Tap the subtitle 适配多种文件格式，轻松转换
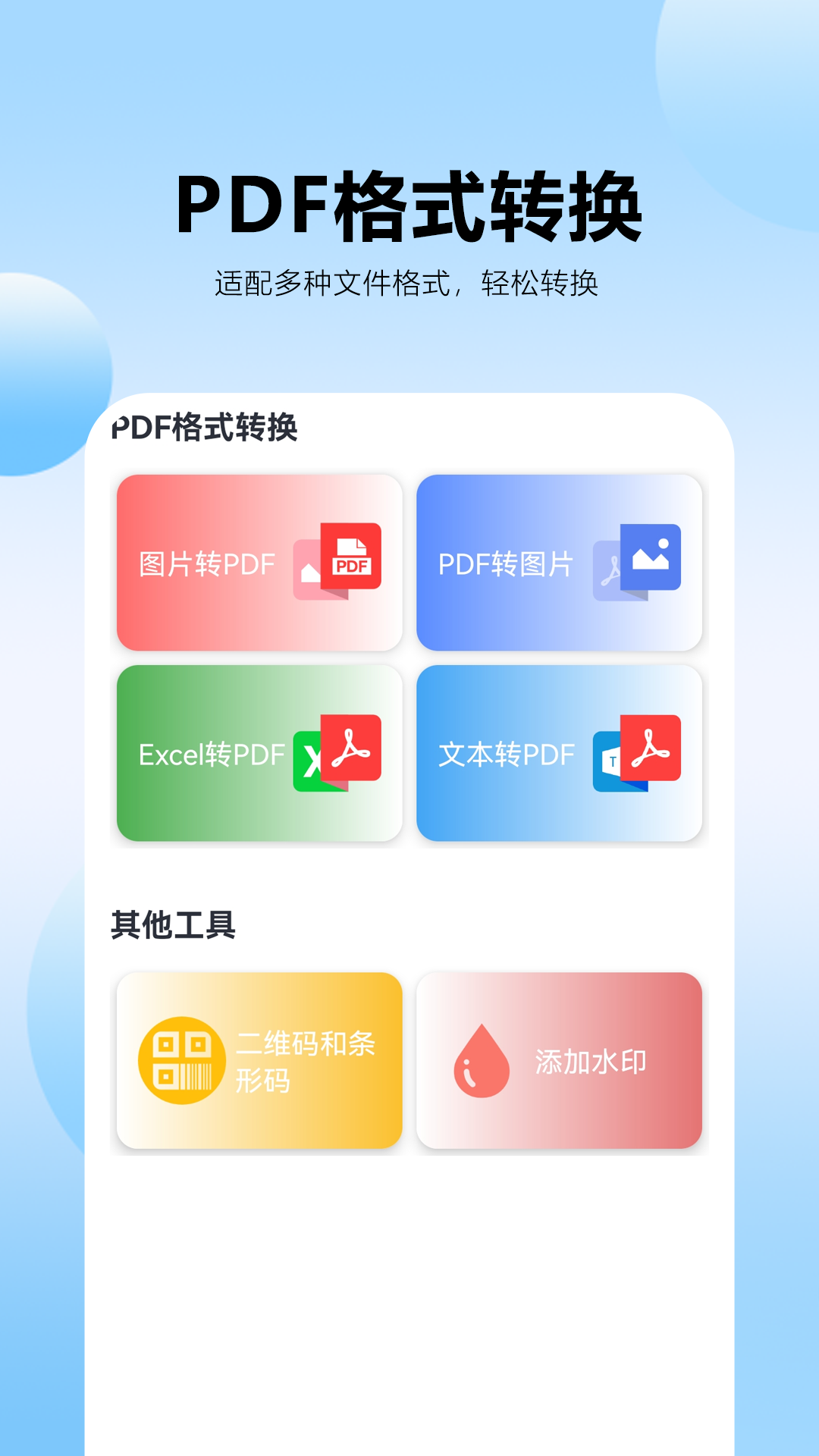The width and height of the screenshot is (819, 1456). pos(409,282)
